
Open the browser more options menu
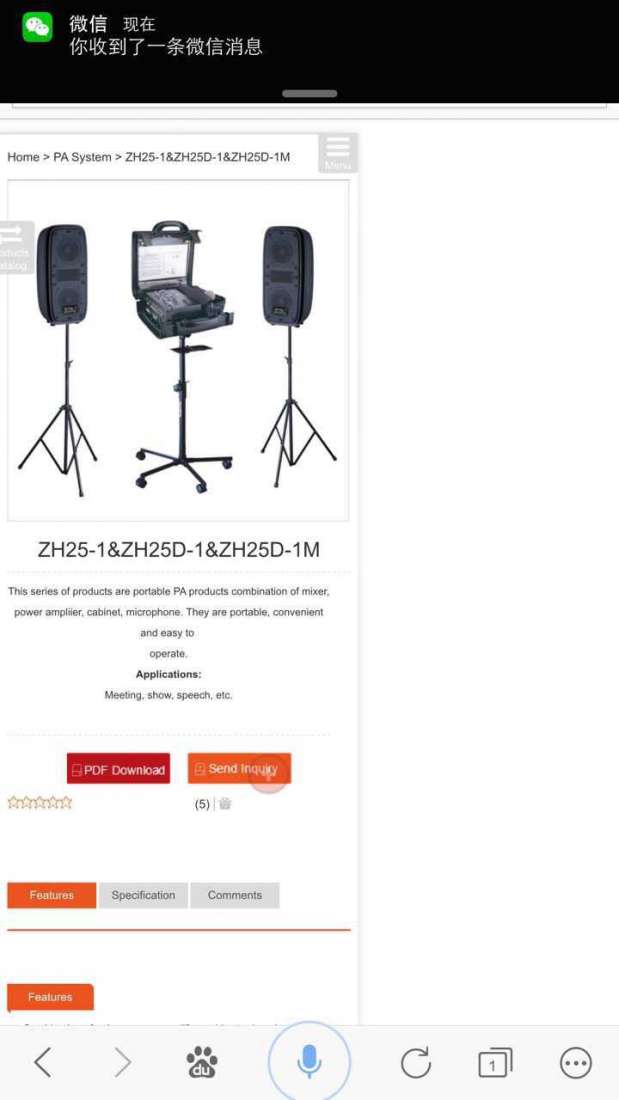(x=576, y=1062)
